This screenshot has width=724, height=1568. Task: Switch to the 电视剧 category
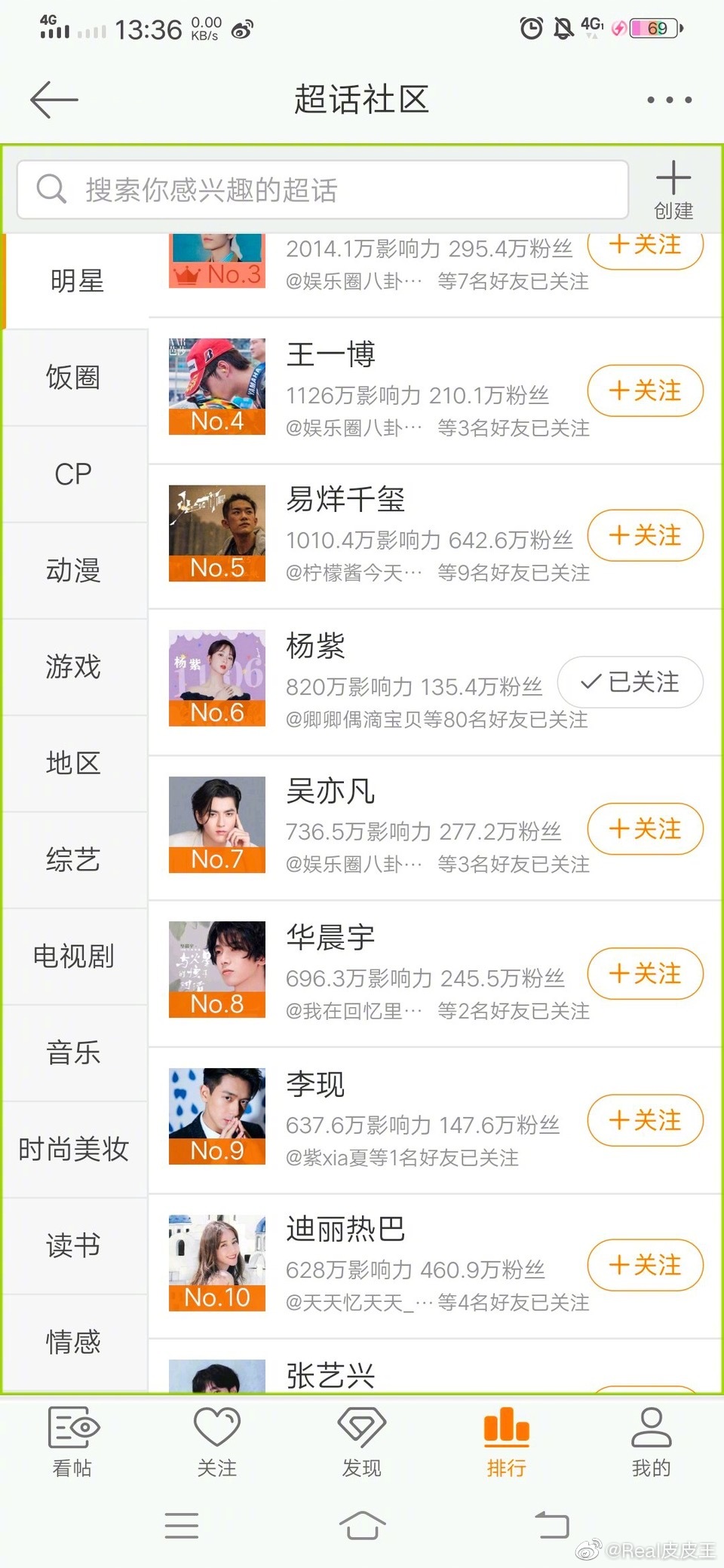click(x=73, y=956)
